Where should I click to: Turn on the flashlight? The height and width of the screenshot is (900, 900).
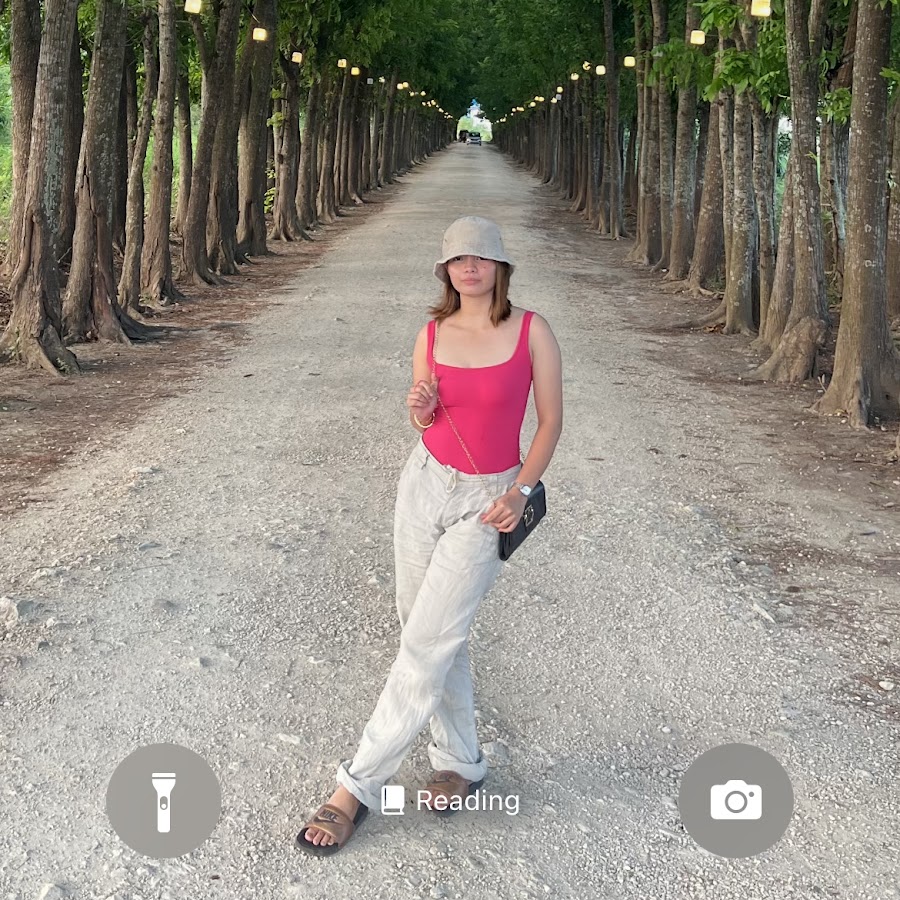click(x=163, y=801)
